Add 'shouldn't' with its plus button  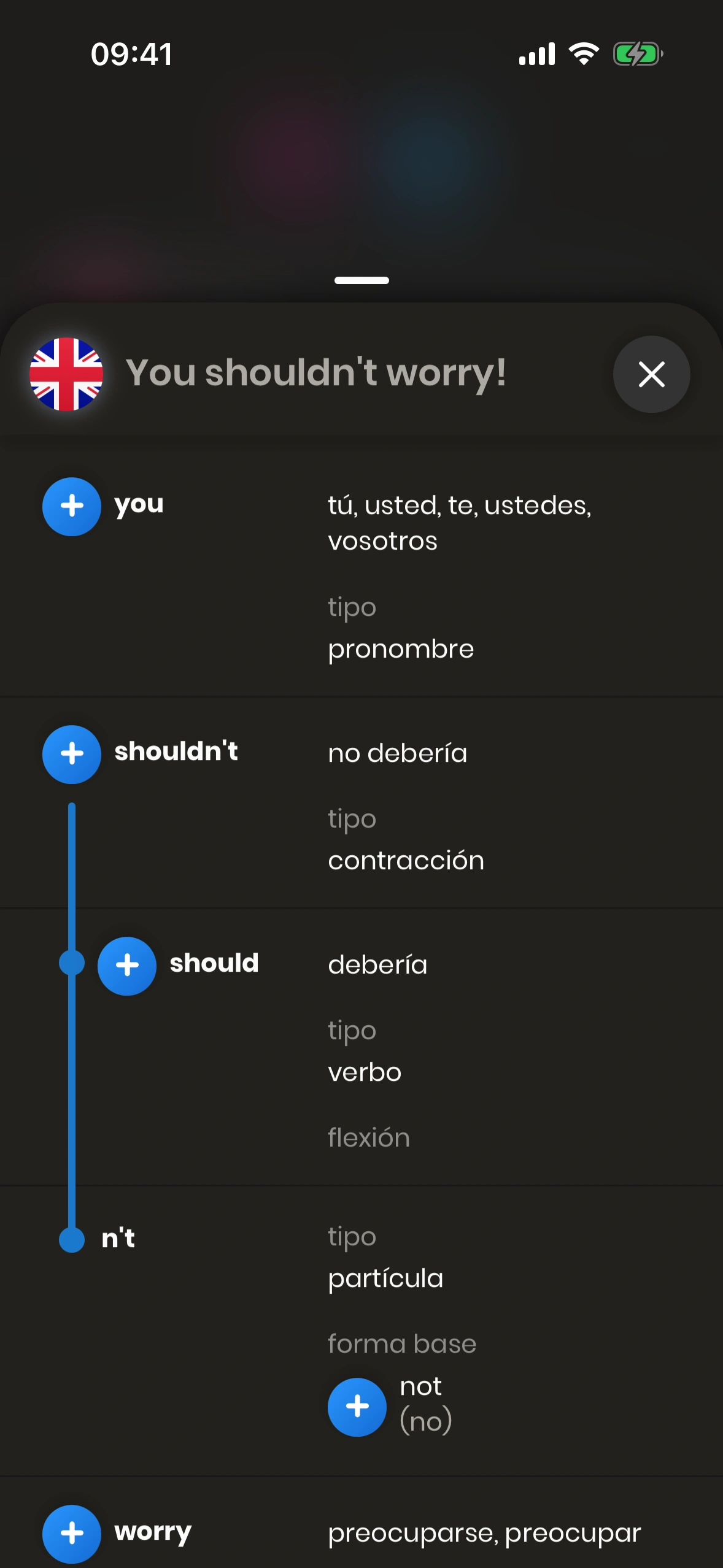coord(72,754)
